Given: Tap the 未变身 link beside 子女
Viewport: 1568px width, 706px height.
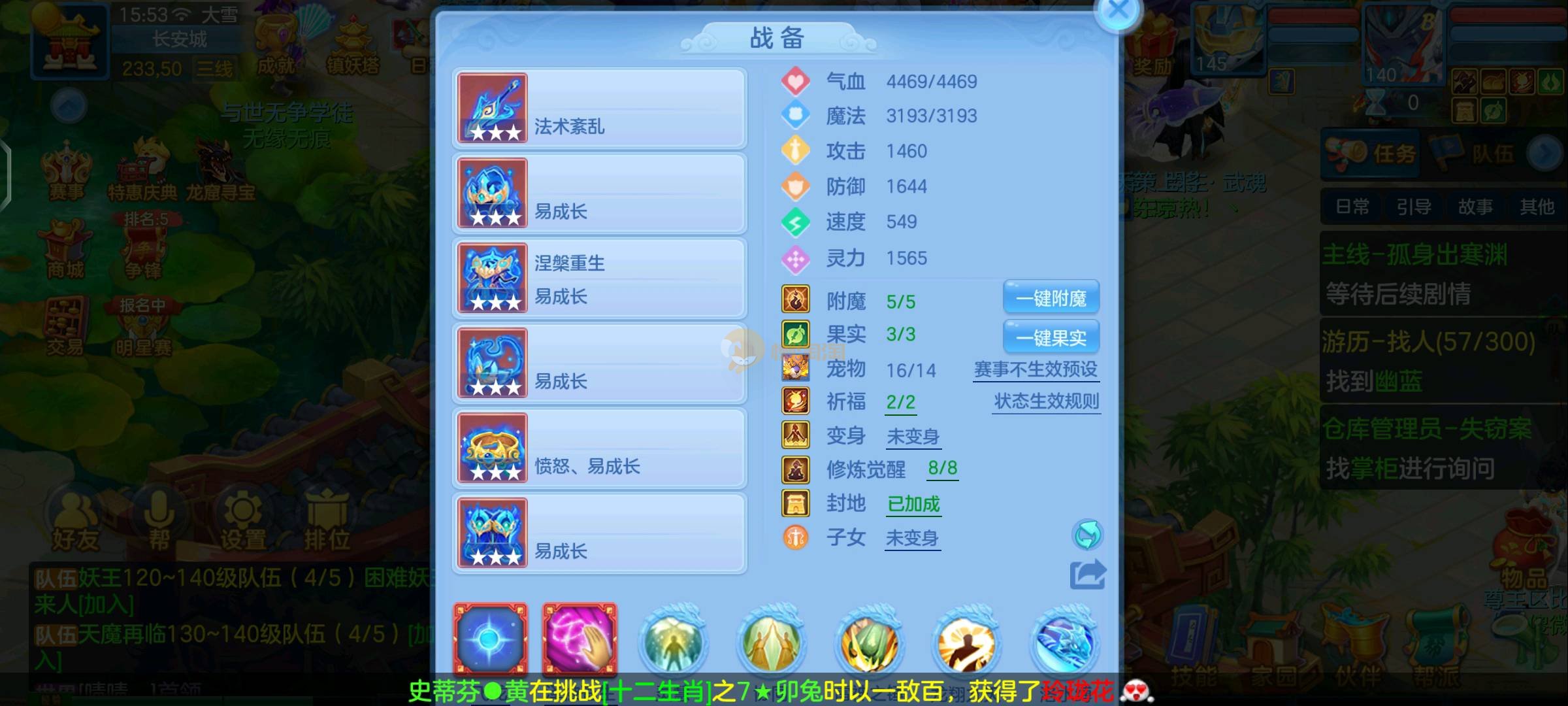Looking at the screenshot, I should (912, 538).
